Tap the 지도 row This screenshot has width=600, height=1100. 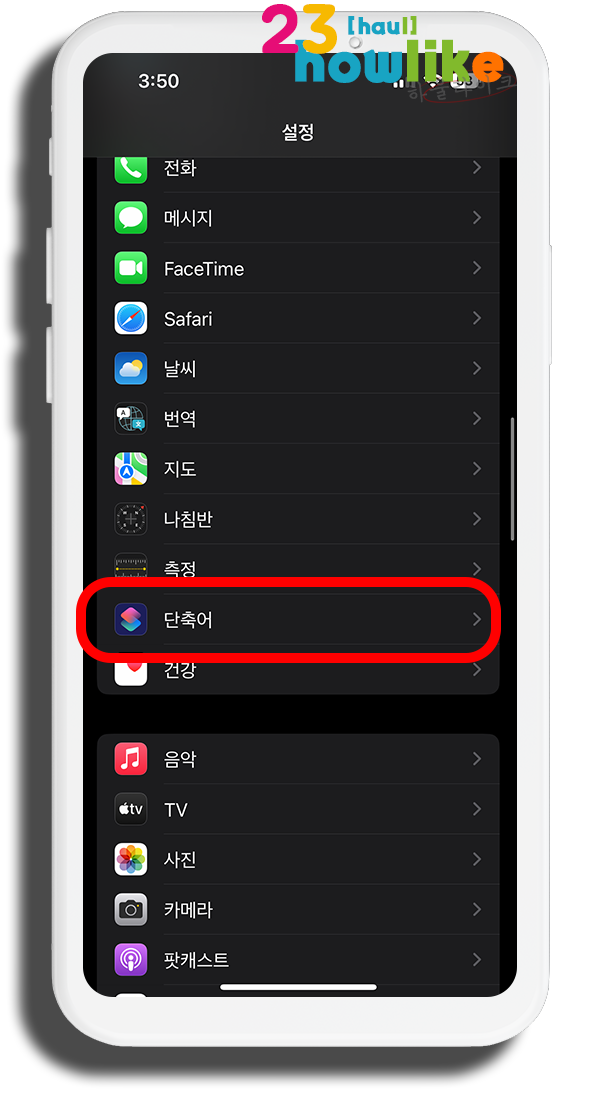tap(298, 469)
